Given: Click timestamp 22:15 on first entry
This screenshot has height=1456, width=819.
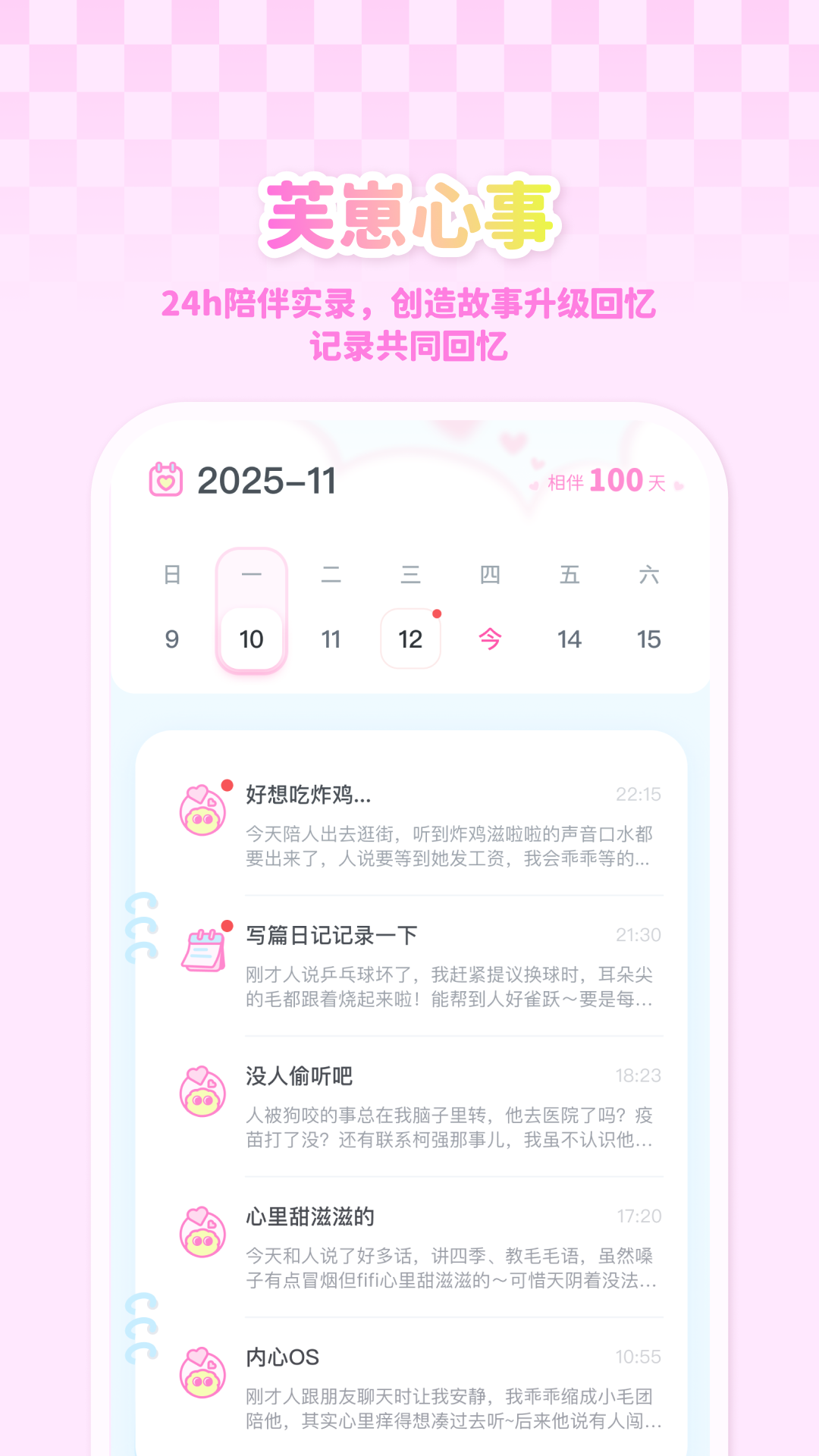Looking at the screenshot, I should [x=637, y=795].
